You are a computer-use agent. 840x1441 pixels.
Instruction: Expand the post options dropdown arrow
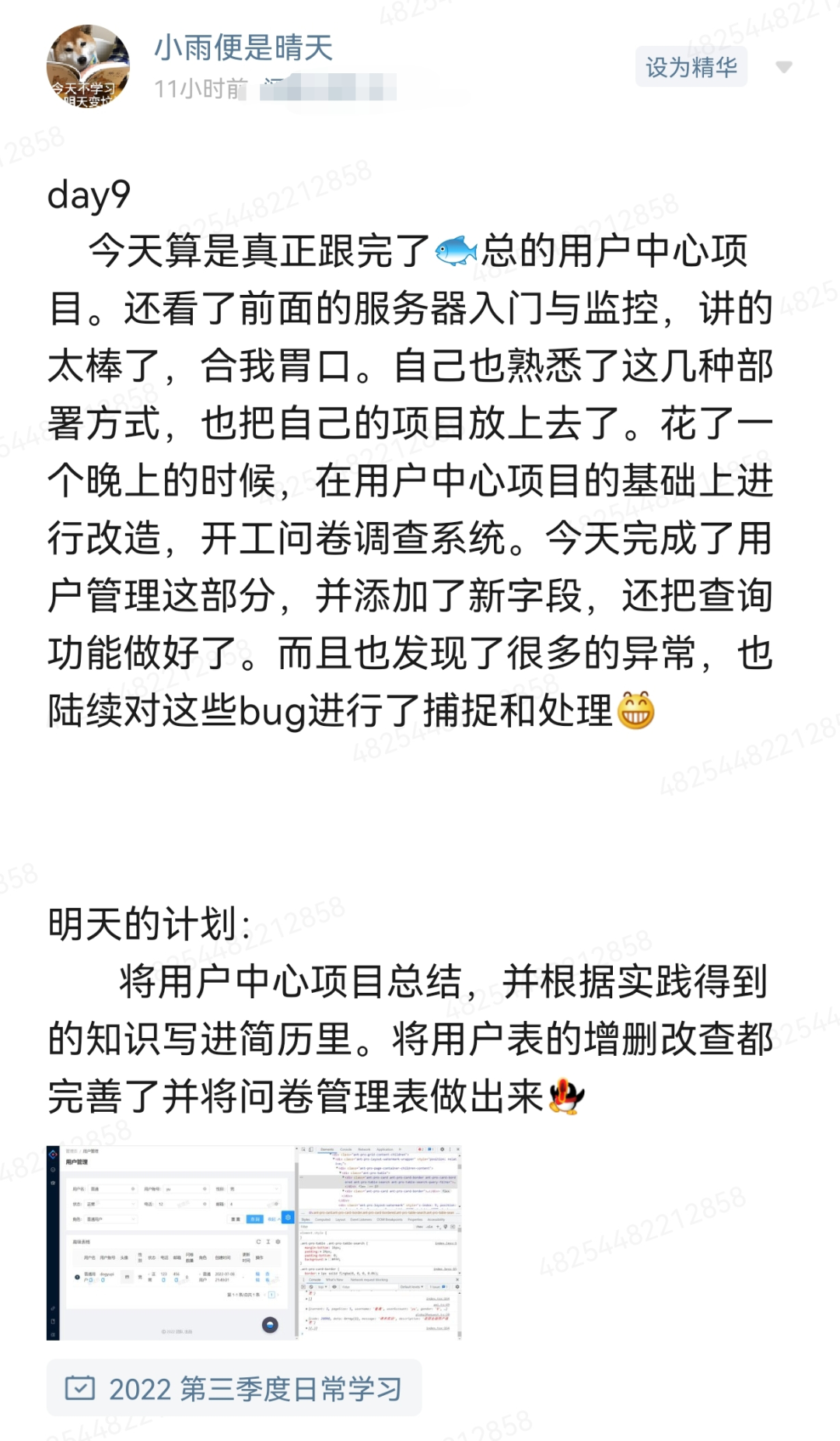[x=784, y=68]
